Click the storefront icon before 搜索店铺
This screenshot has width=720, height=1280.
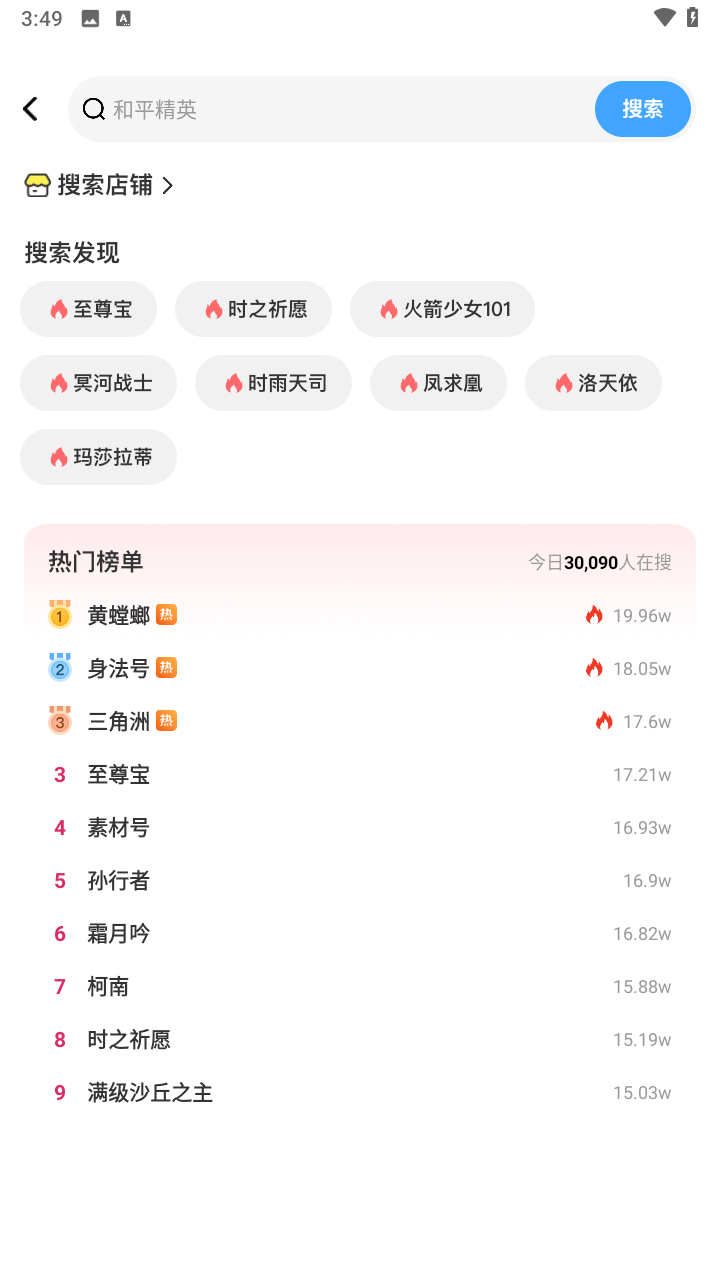(x=35, y=185)
